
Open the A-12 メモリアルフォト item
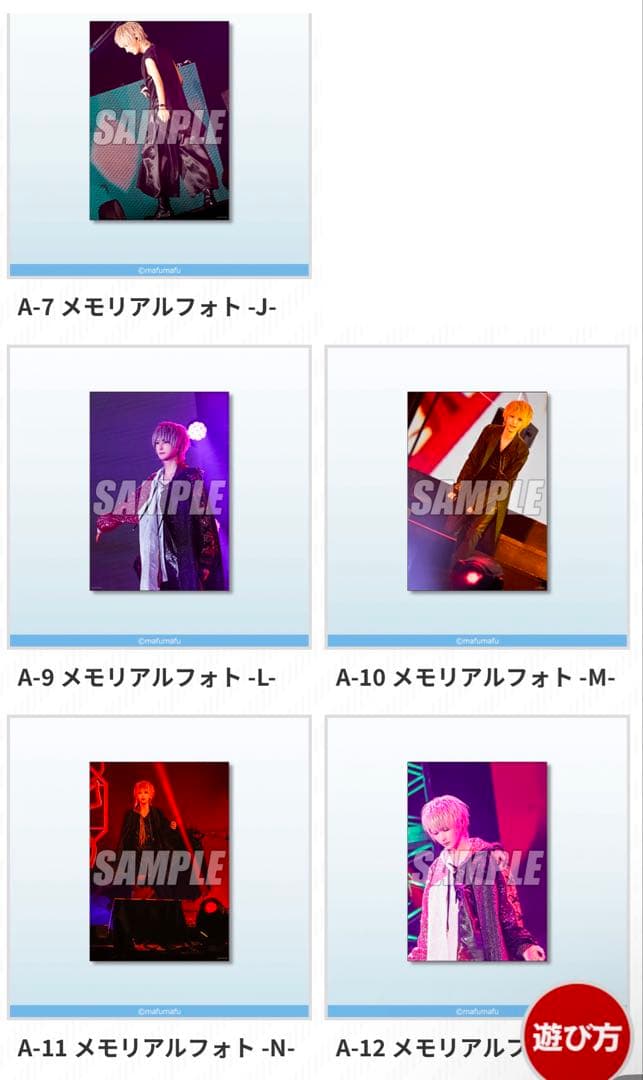pos(477,866)
